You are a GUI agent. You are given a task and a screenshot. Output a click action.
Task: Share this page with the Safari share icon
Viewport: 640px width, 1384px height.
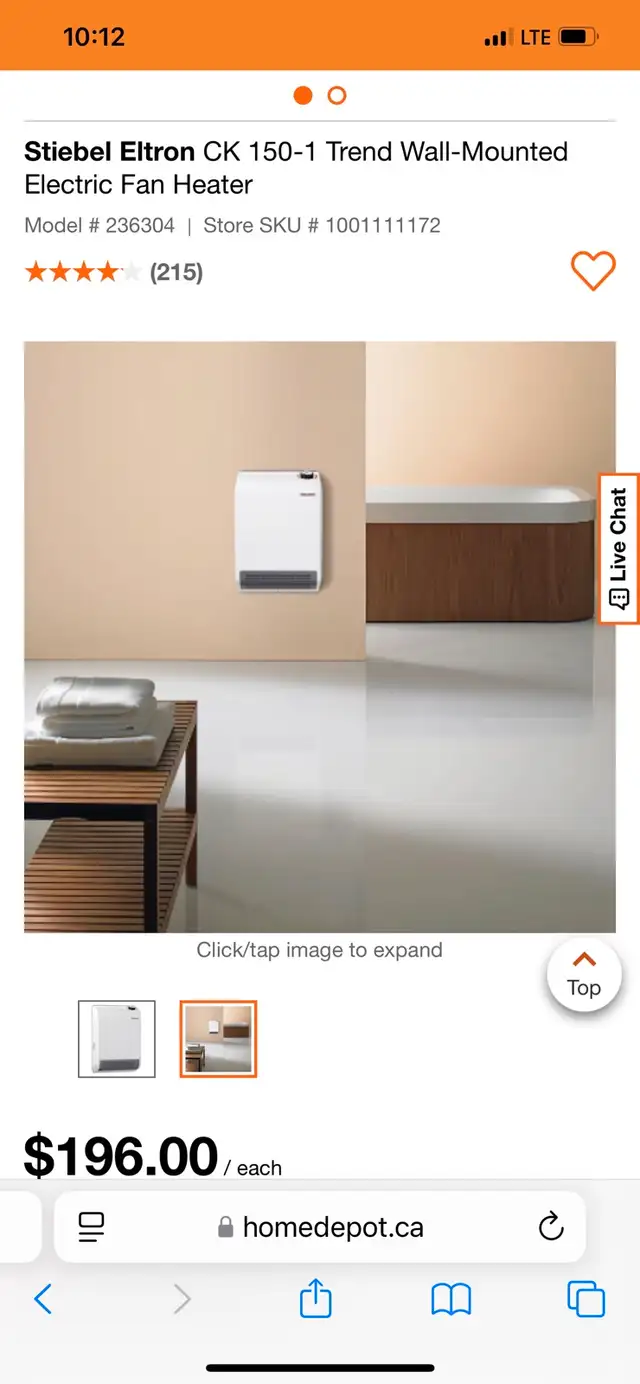tap(316, 1298)
